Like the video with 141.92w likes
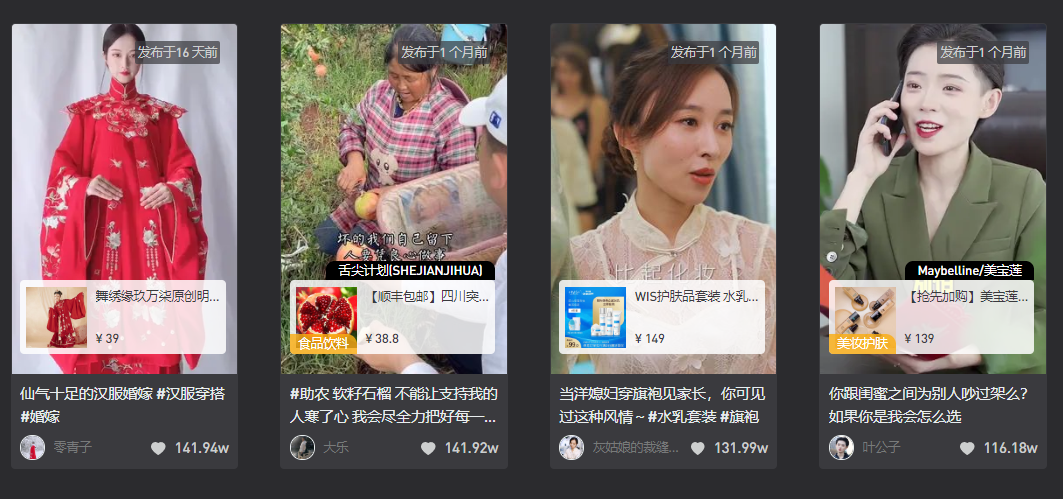This screenshot has width=1063, height=499. [x=428, y=448]
